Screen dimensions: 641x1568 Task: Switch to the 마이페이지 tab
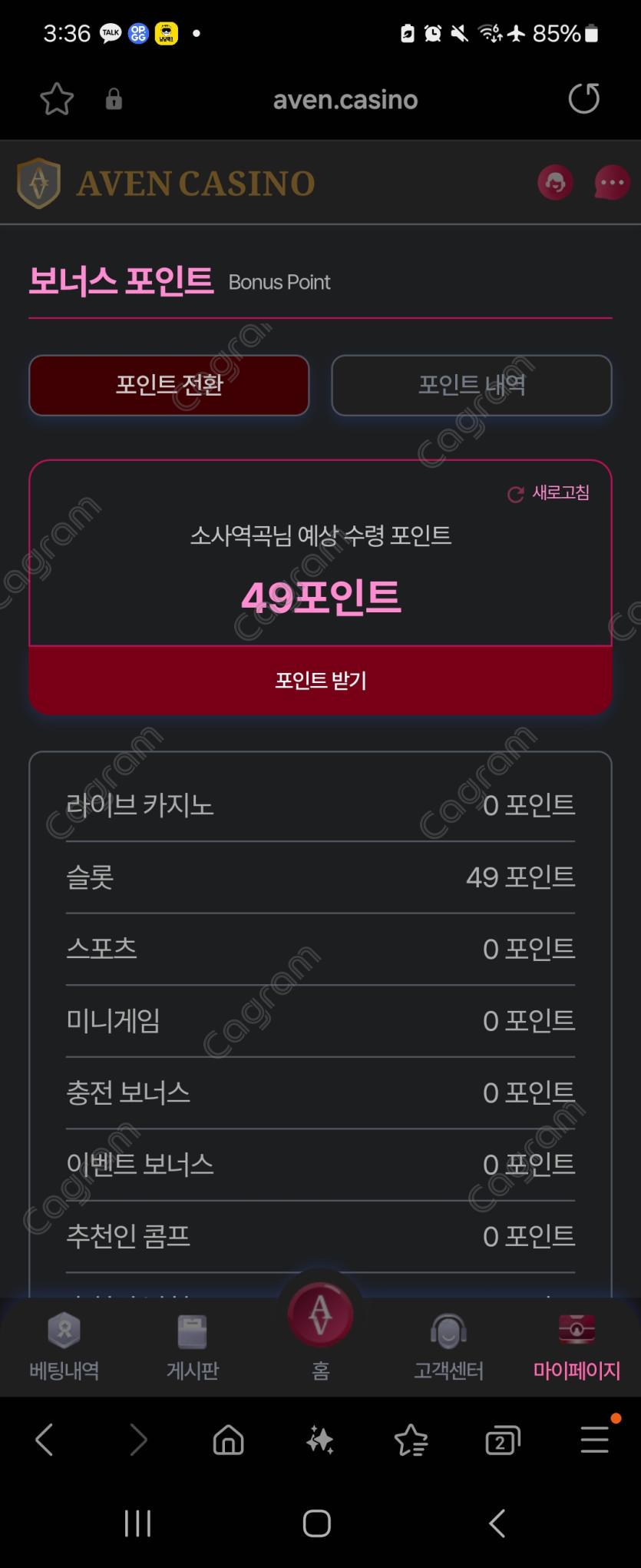[577, 1344]
